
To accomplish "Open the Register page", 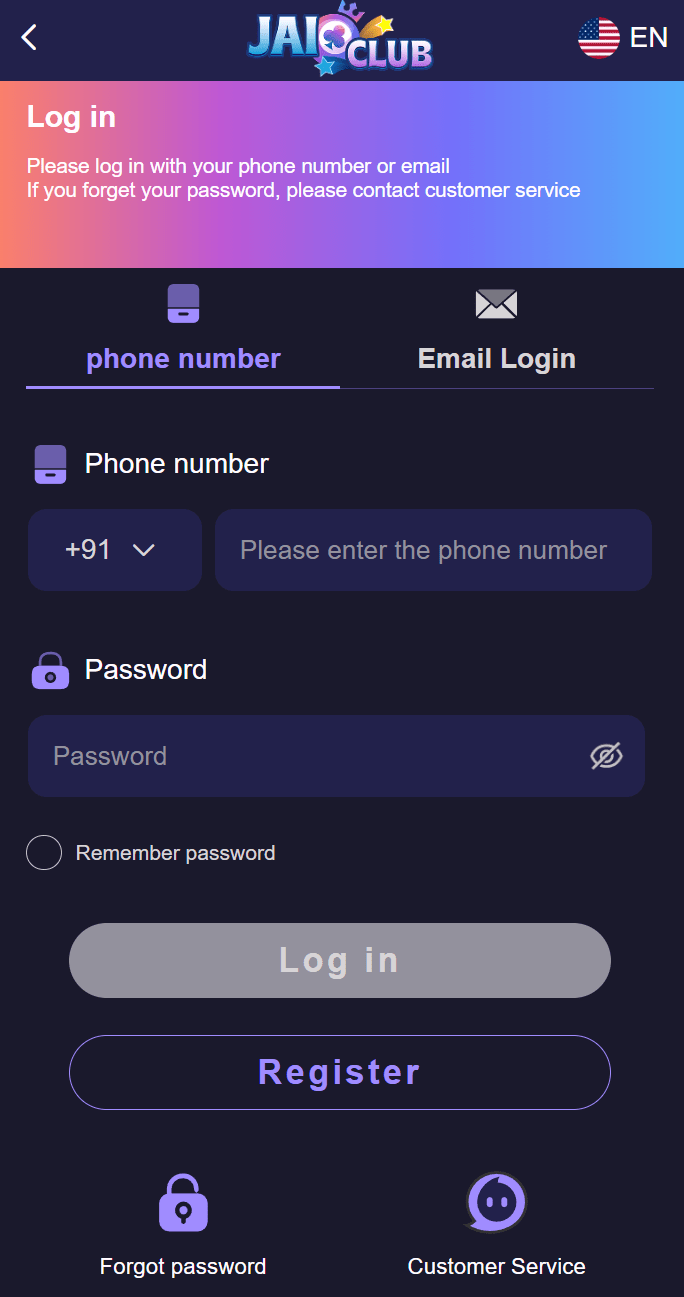I will (339, 1072).
